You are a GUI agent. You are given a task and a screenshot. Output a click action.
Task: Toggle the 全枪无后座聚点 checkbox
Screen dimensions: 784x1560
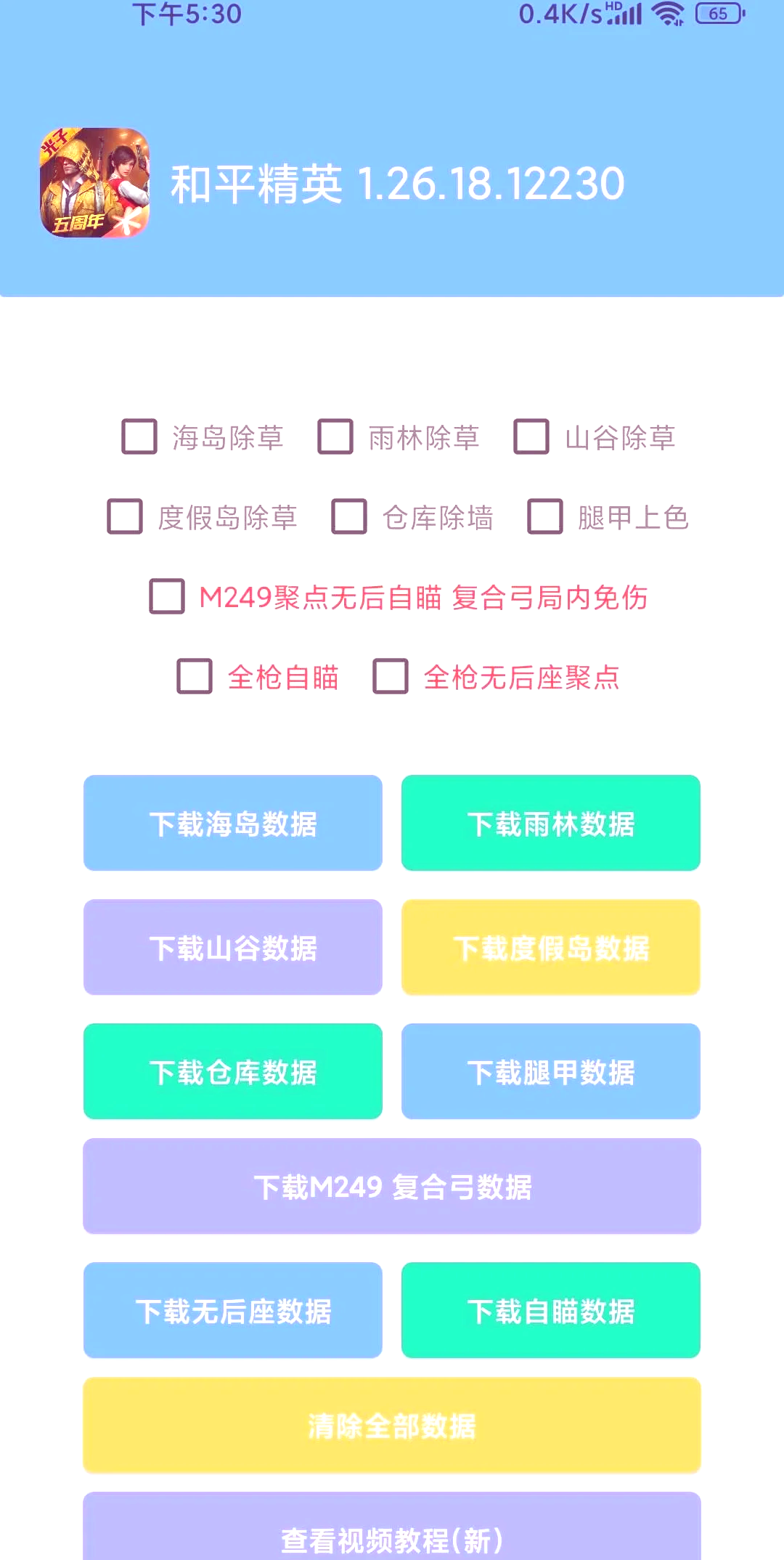coord(390,678)
